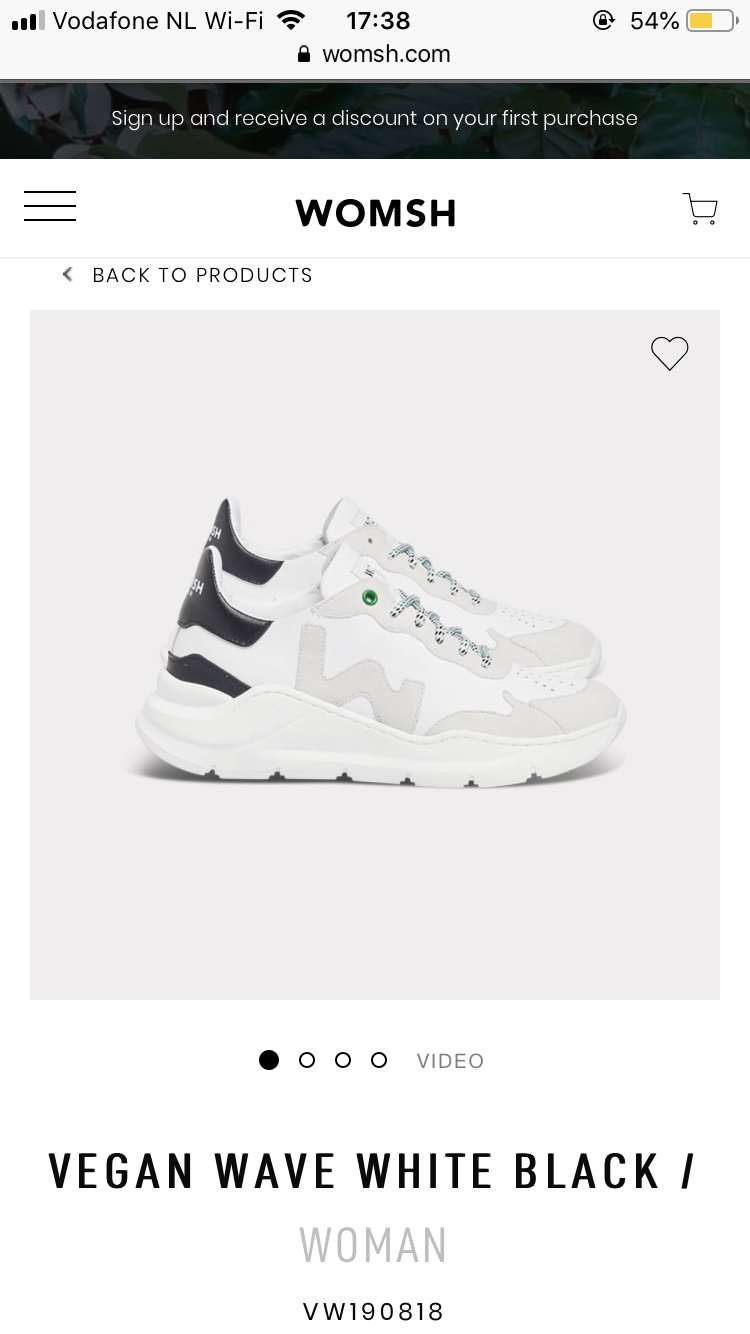Add sneaker to wishlist heart

tap(670, 353)
